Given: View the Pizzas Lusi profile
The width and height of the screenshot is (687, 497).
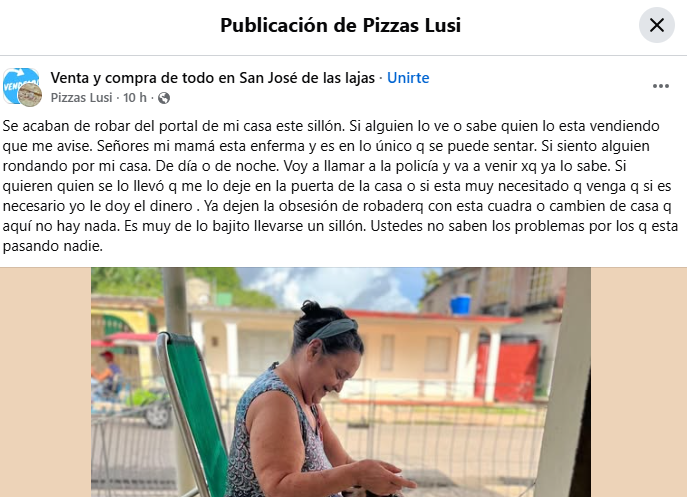Looking at the screenshot, I should point(81,97).
